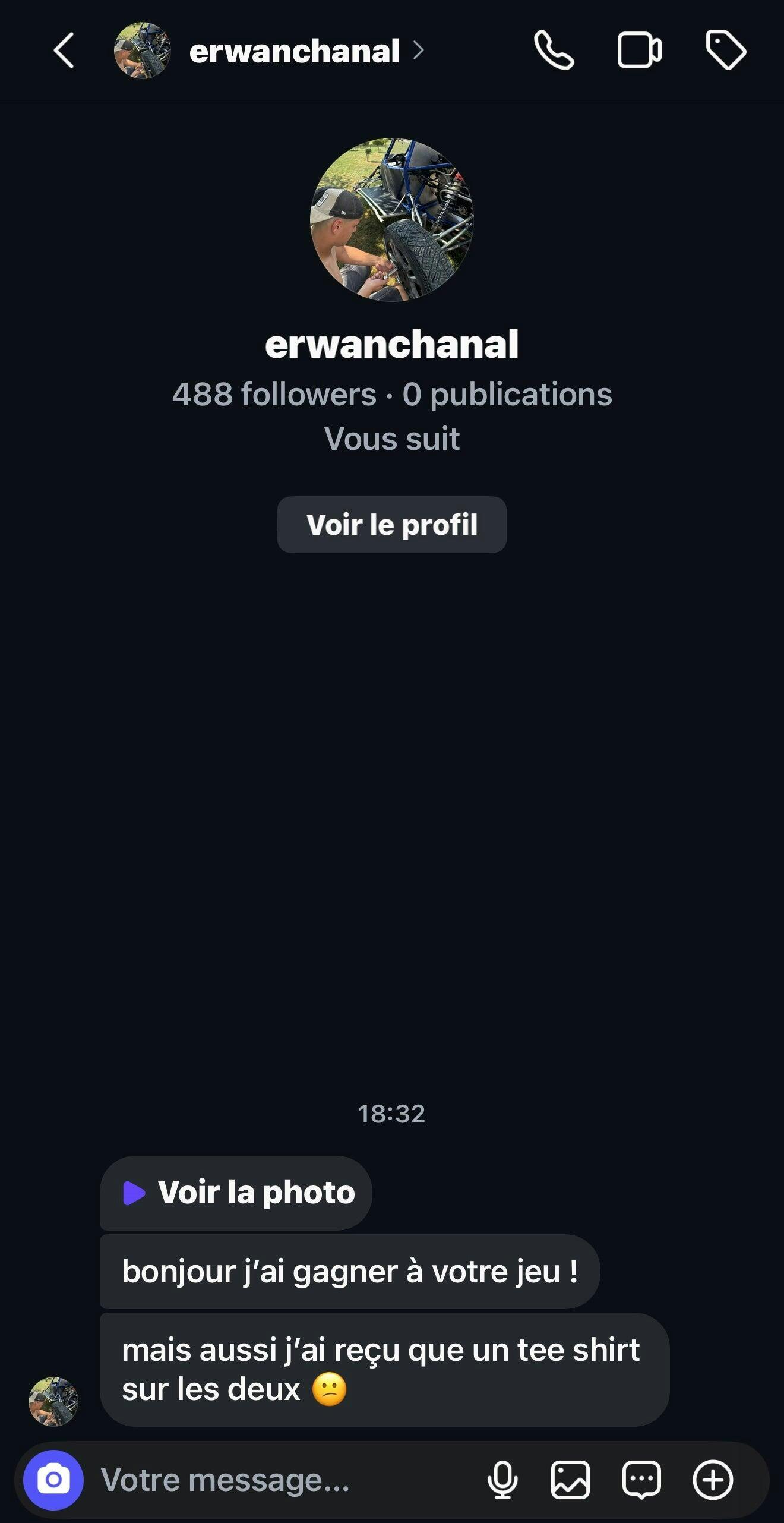This screenshot has height=1523, width=784.
Task: Record a voice message with the microphone
Action: point(502,1480)
